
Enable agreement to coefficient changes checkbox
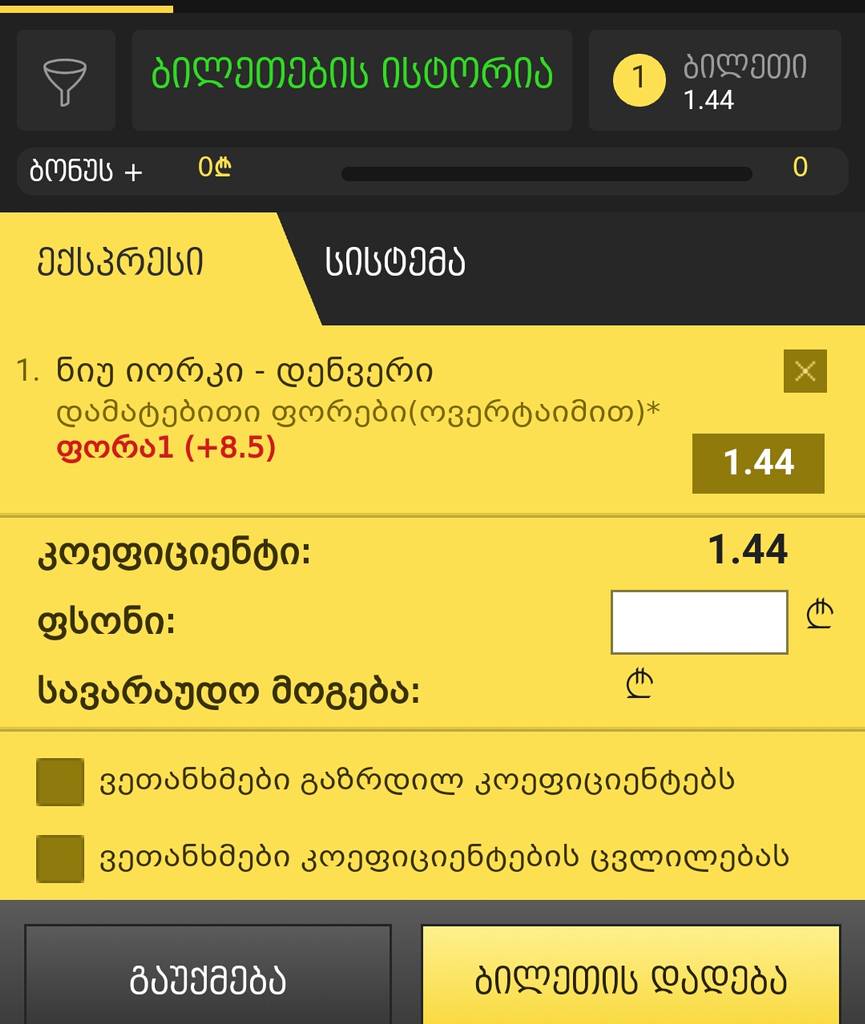[x=58, y=858]
